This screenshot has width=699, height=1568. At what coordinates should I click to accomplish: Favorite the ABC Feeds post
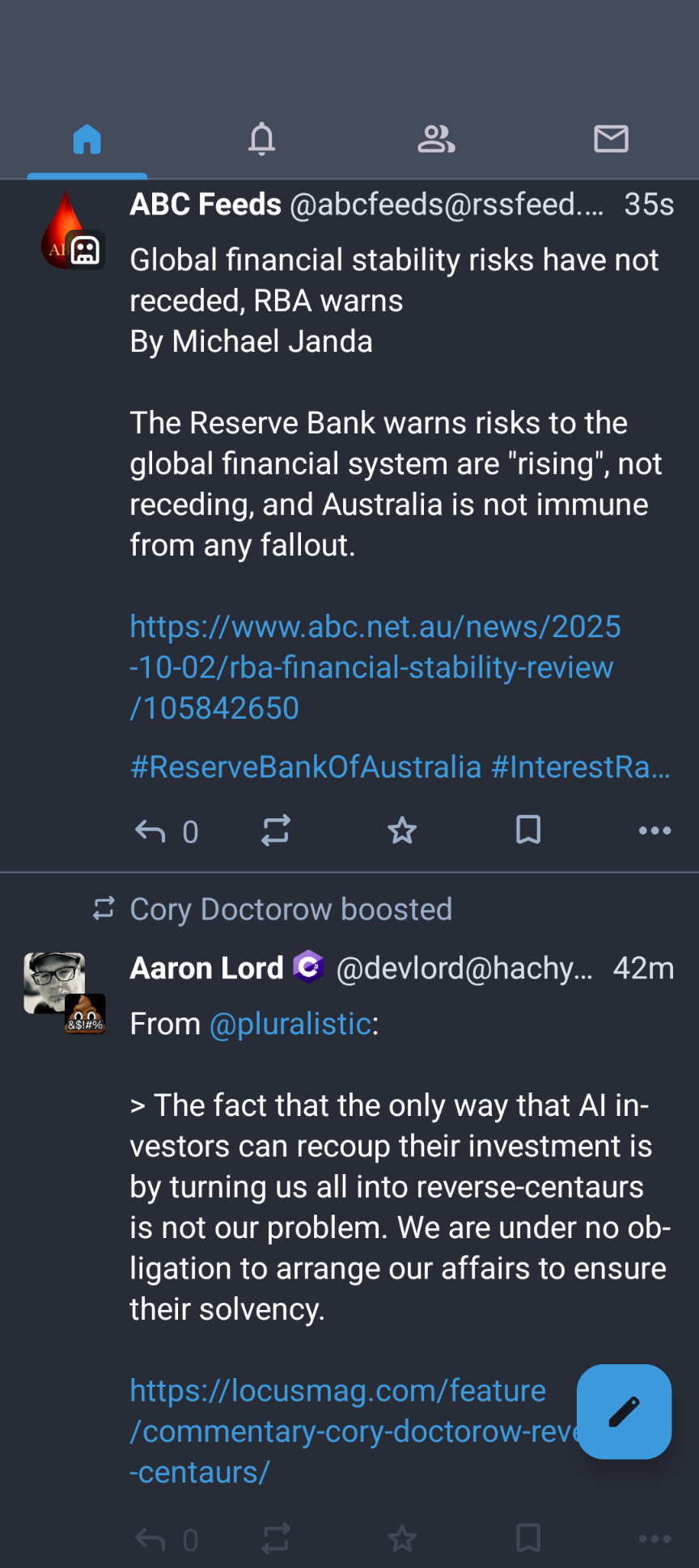[x=402, y=830]
